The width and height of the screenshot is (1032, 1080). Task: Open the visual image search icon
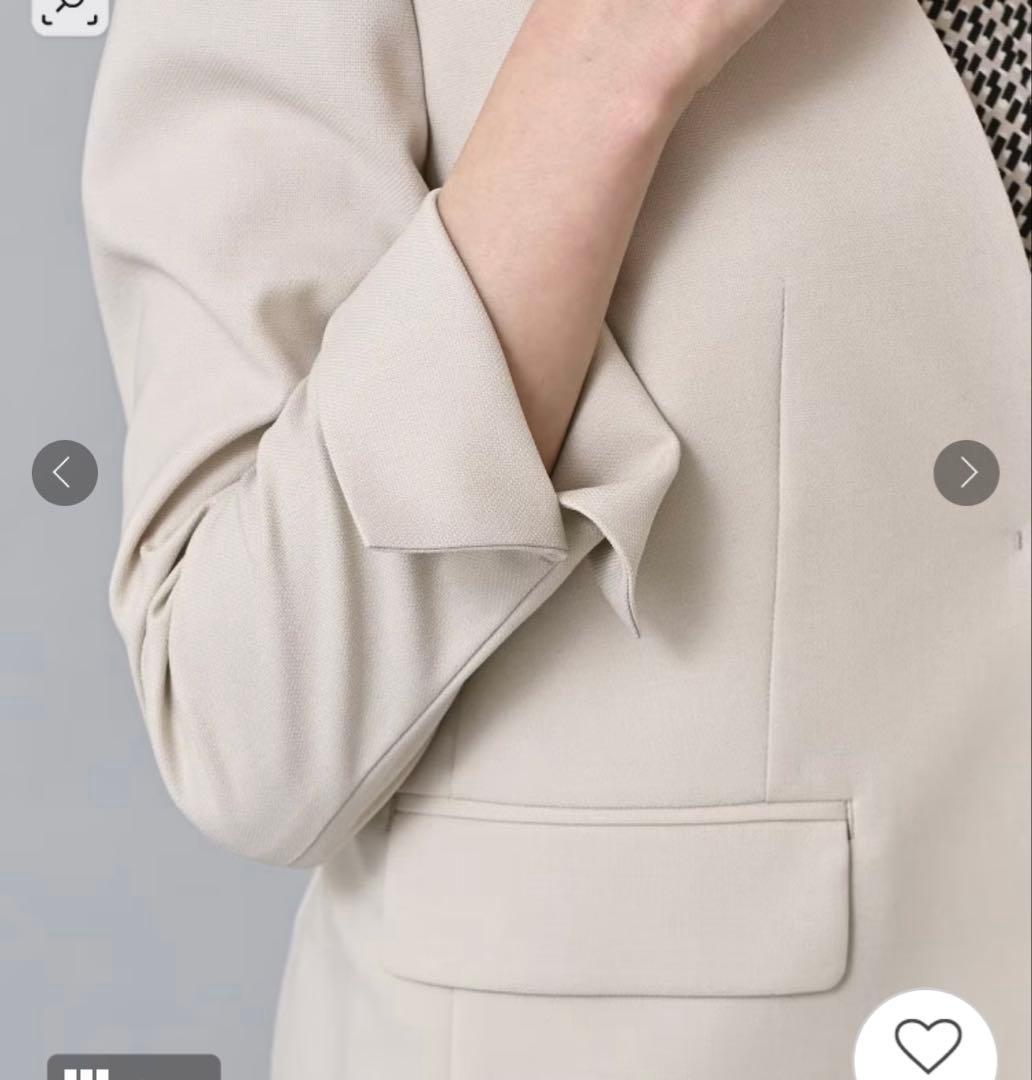[70, 12]
